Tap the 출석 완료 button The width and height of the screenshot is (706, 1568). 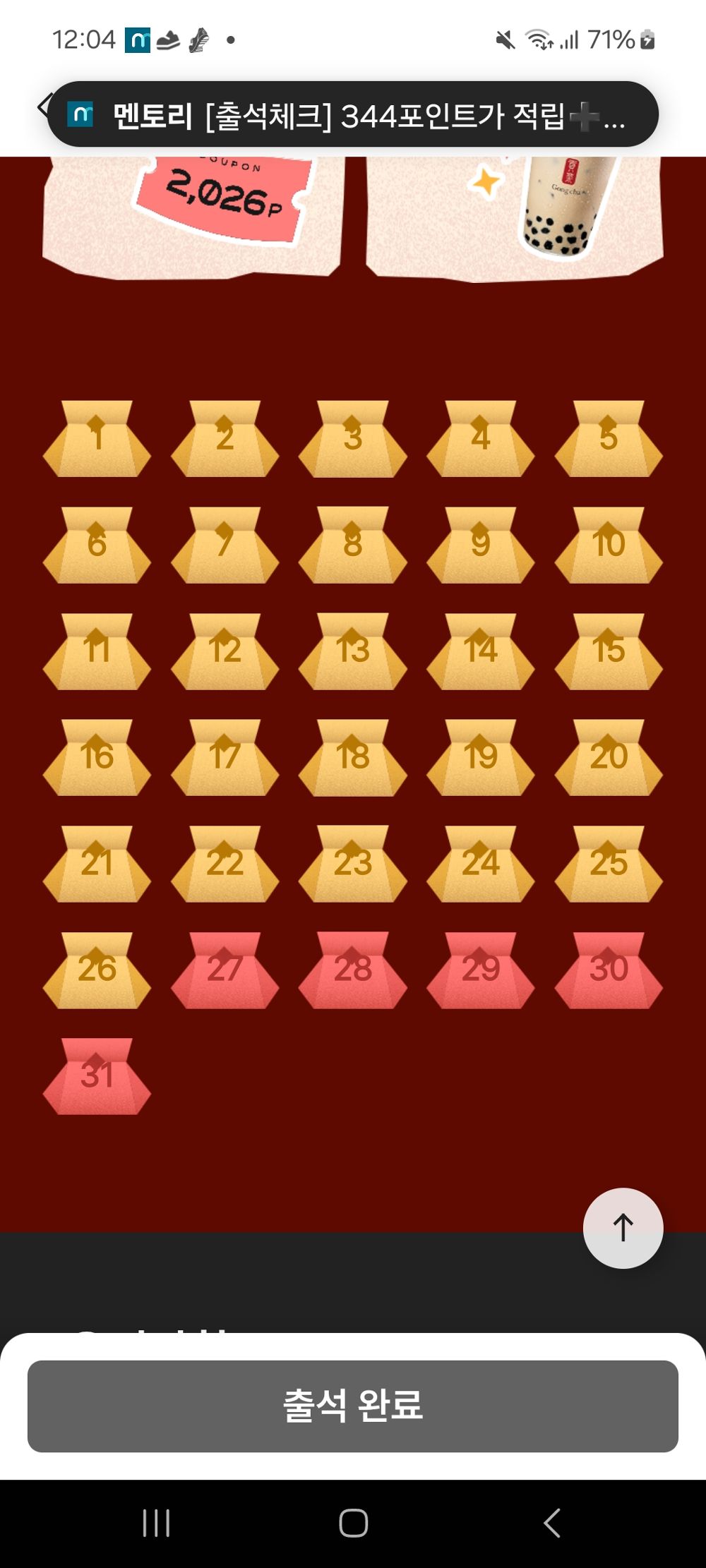353,1406
